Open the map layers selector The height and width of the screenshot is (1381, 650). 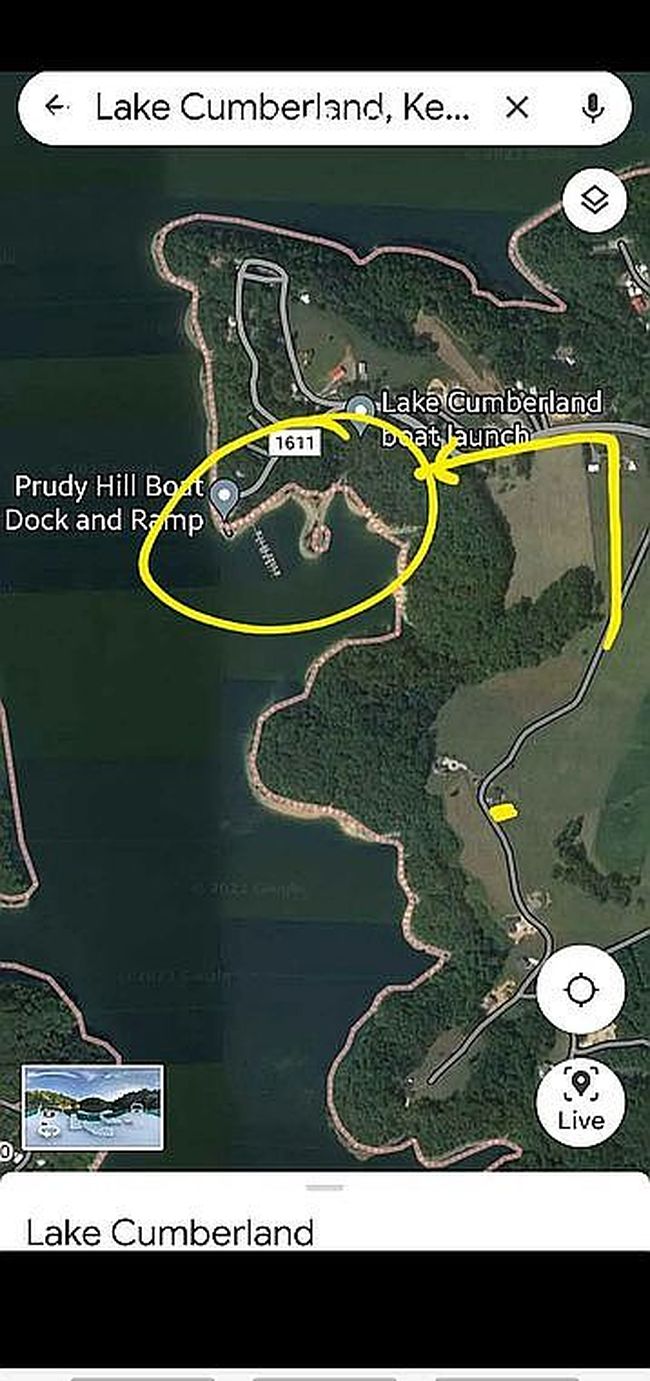tap(594, 201)
